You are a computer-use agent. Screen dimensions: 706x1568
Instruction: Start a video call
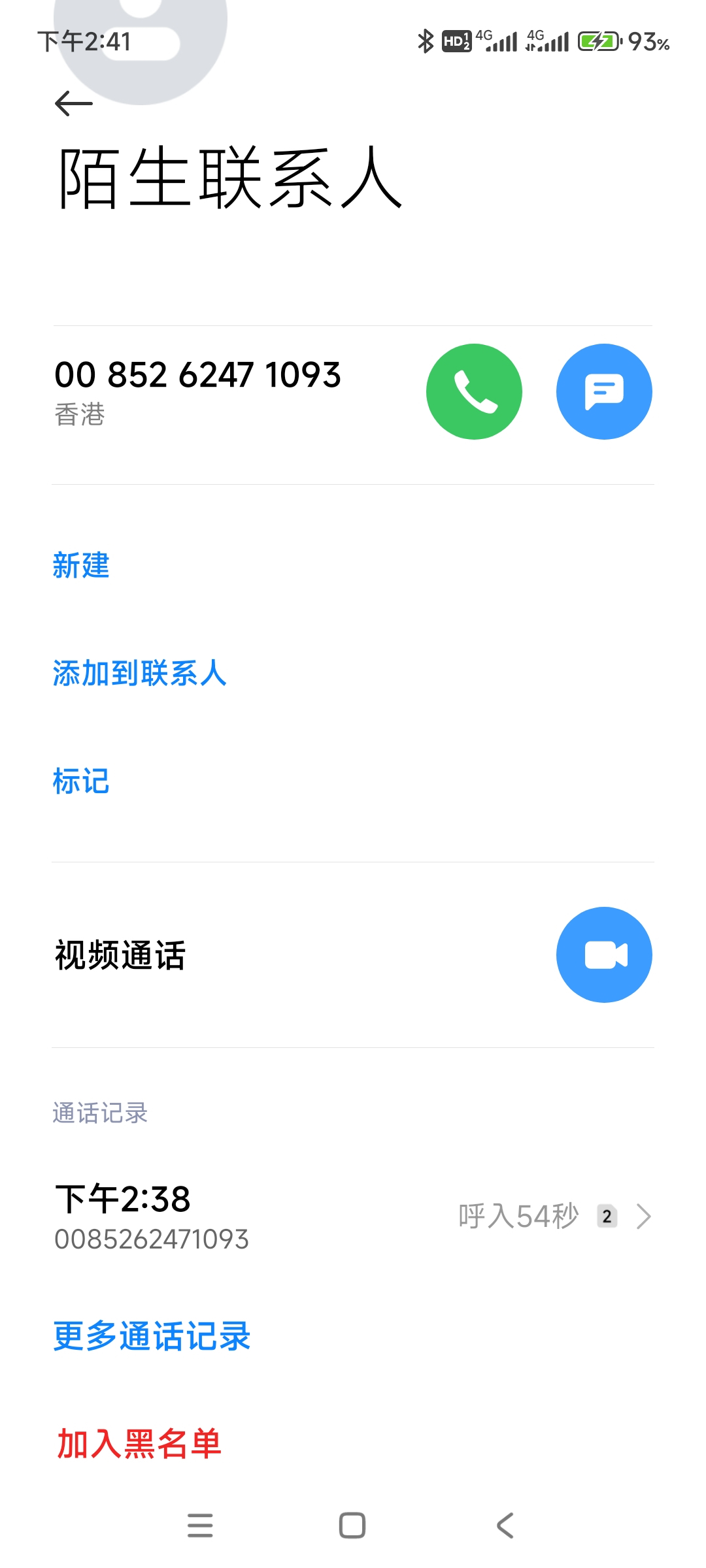(x=604, y=955)
